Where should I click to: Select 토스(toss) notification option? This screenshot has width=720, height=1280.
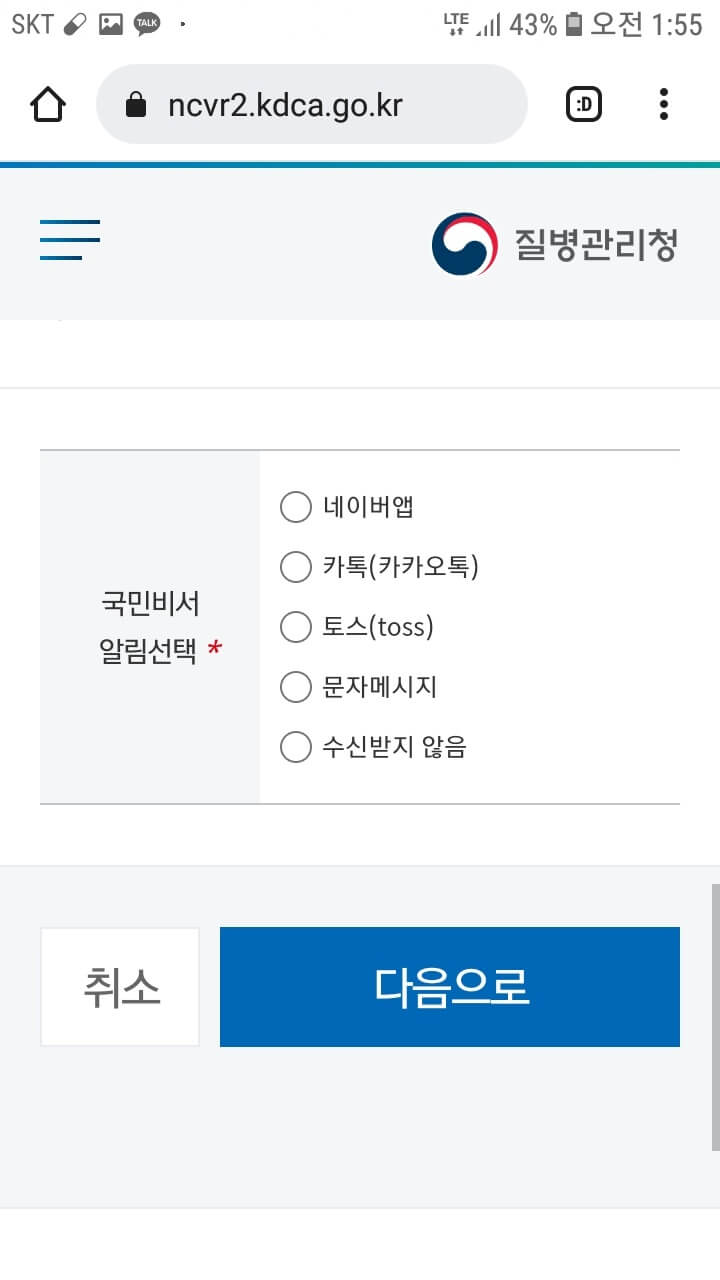[296, 627]
